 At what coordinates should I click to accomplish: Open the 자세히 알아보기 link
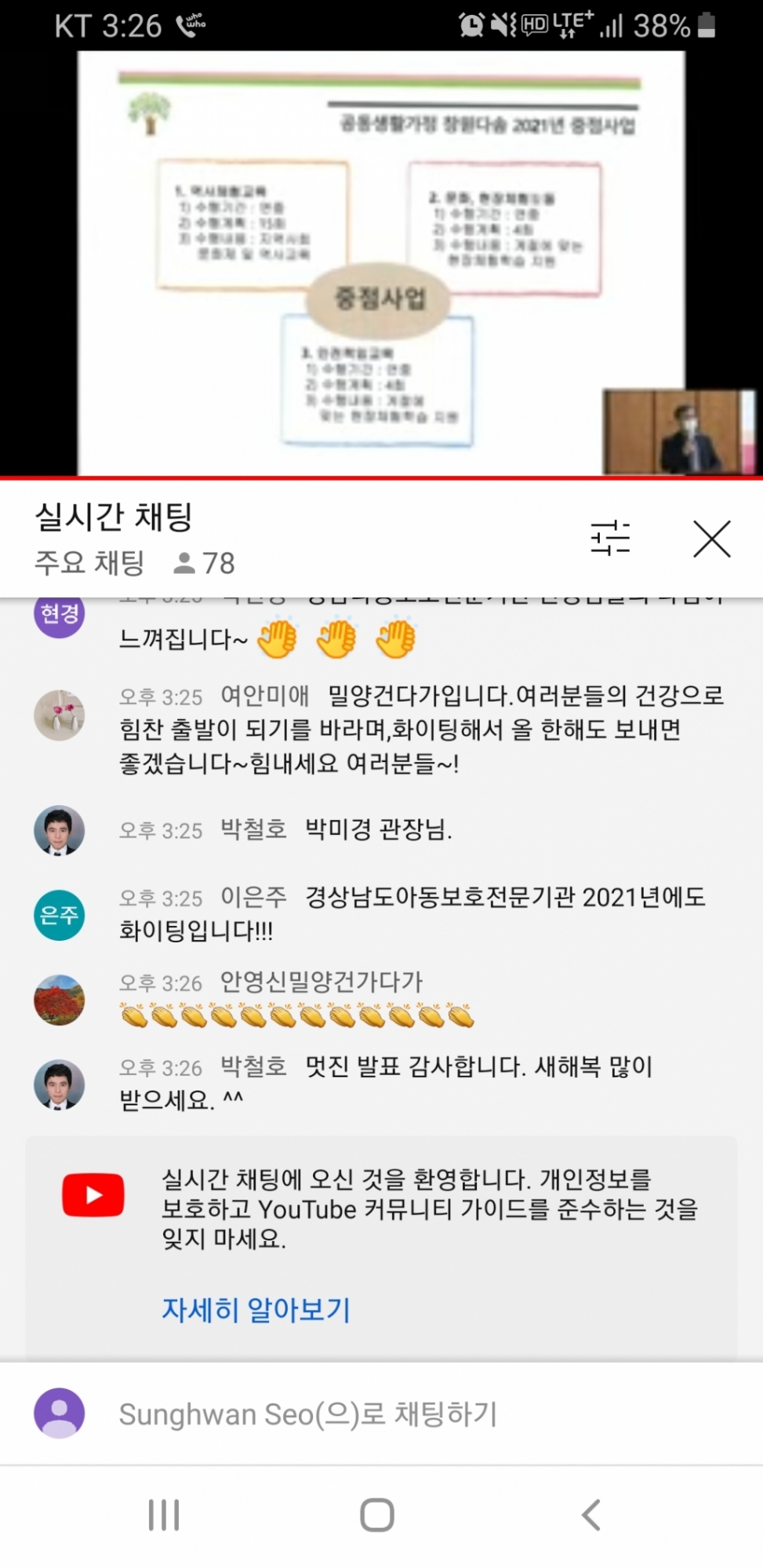click(256, 1308)
